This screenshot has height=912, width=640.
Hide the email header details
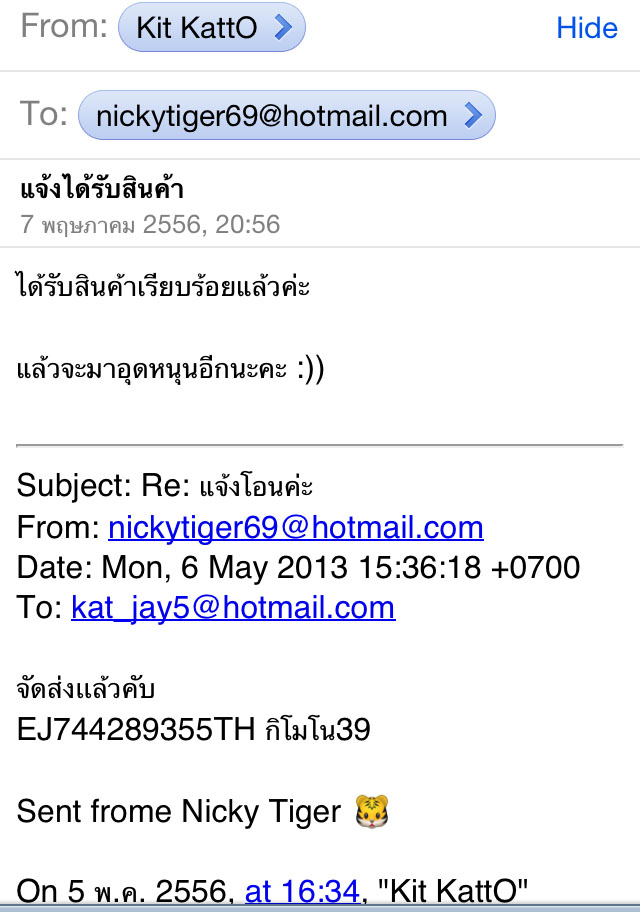586,28
